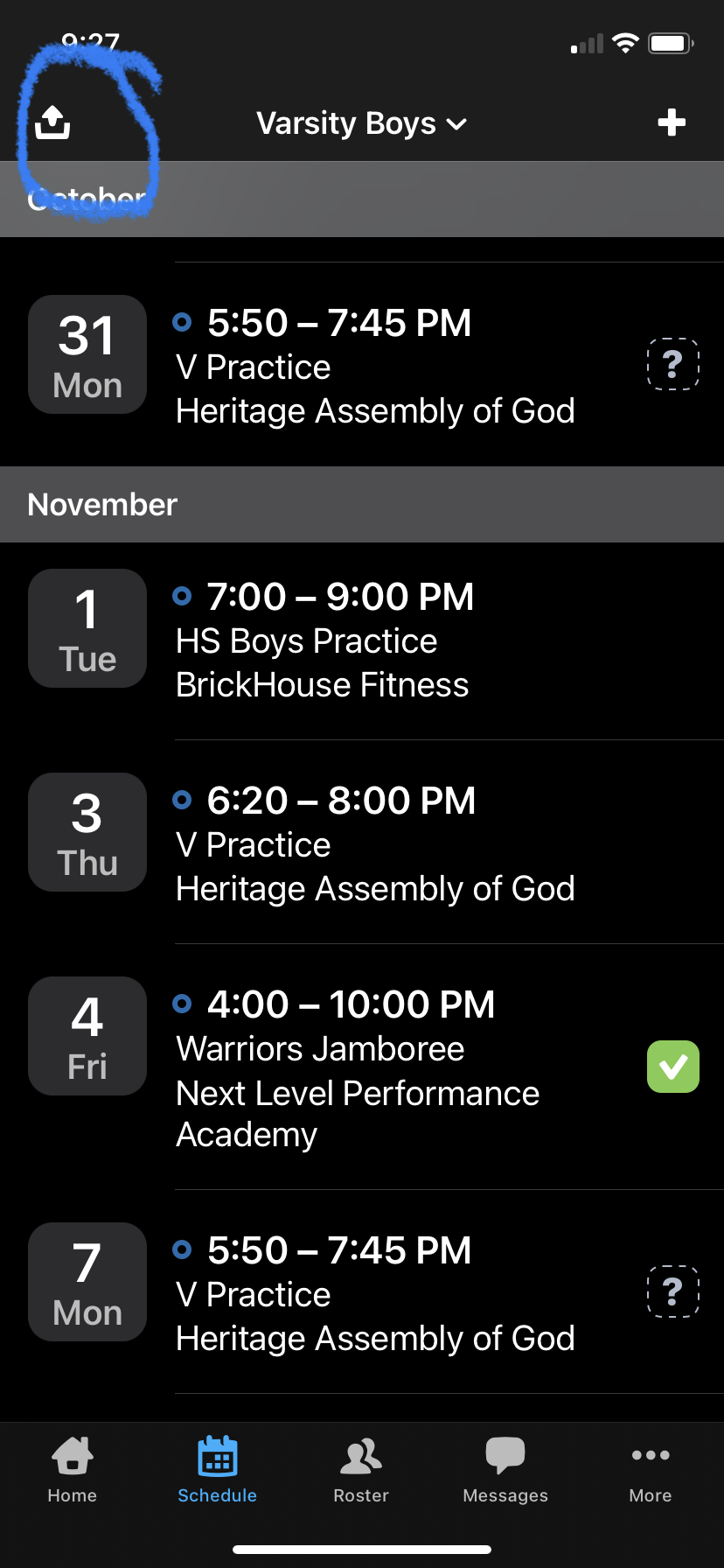Open the More tab
The width and height of the screenshot is (724, 1568).
pyautogui.click(x=651, y=1470)
